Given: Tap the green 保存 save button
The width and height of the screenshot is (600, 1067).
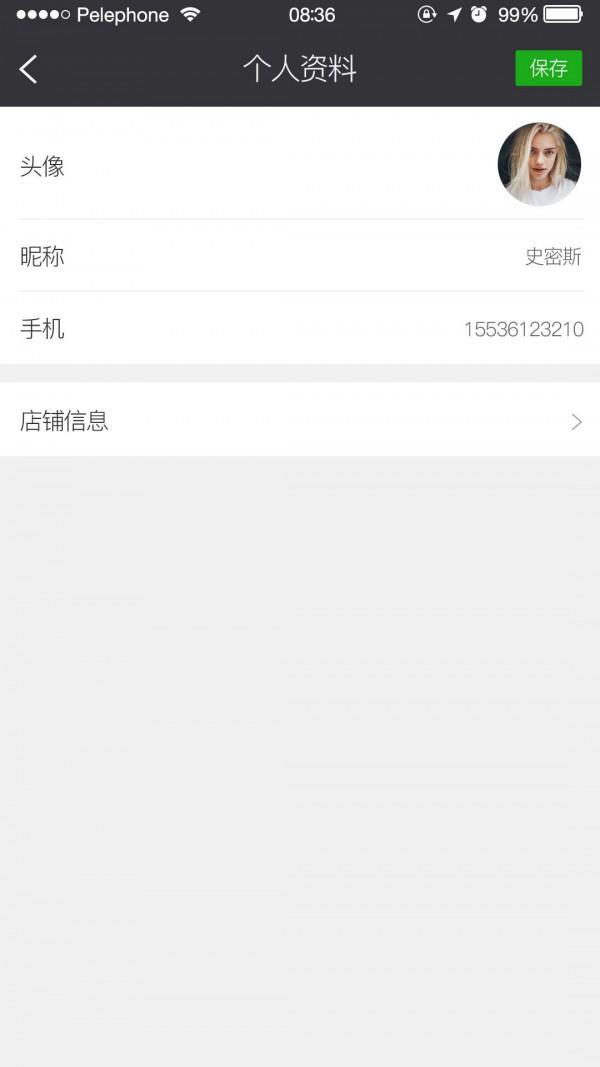Looking at the screenshot, I should click(x=548, y=68).
